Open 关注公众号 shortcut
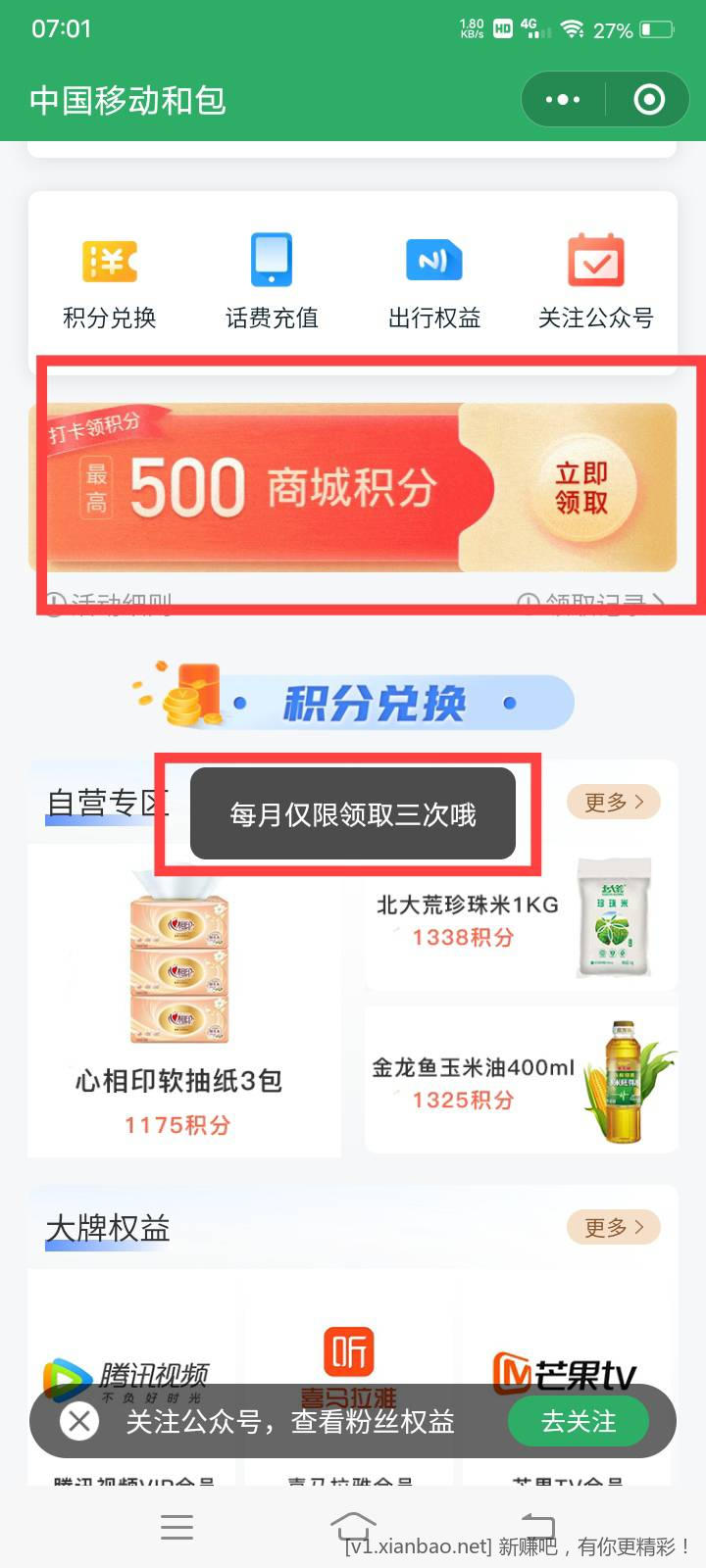Screen dimensions: 706x1568 (x=596, y=280)
